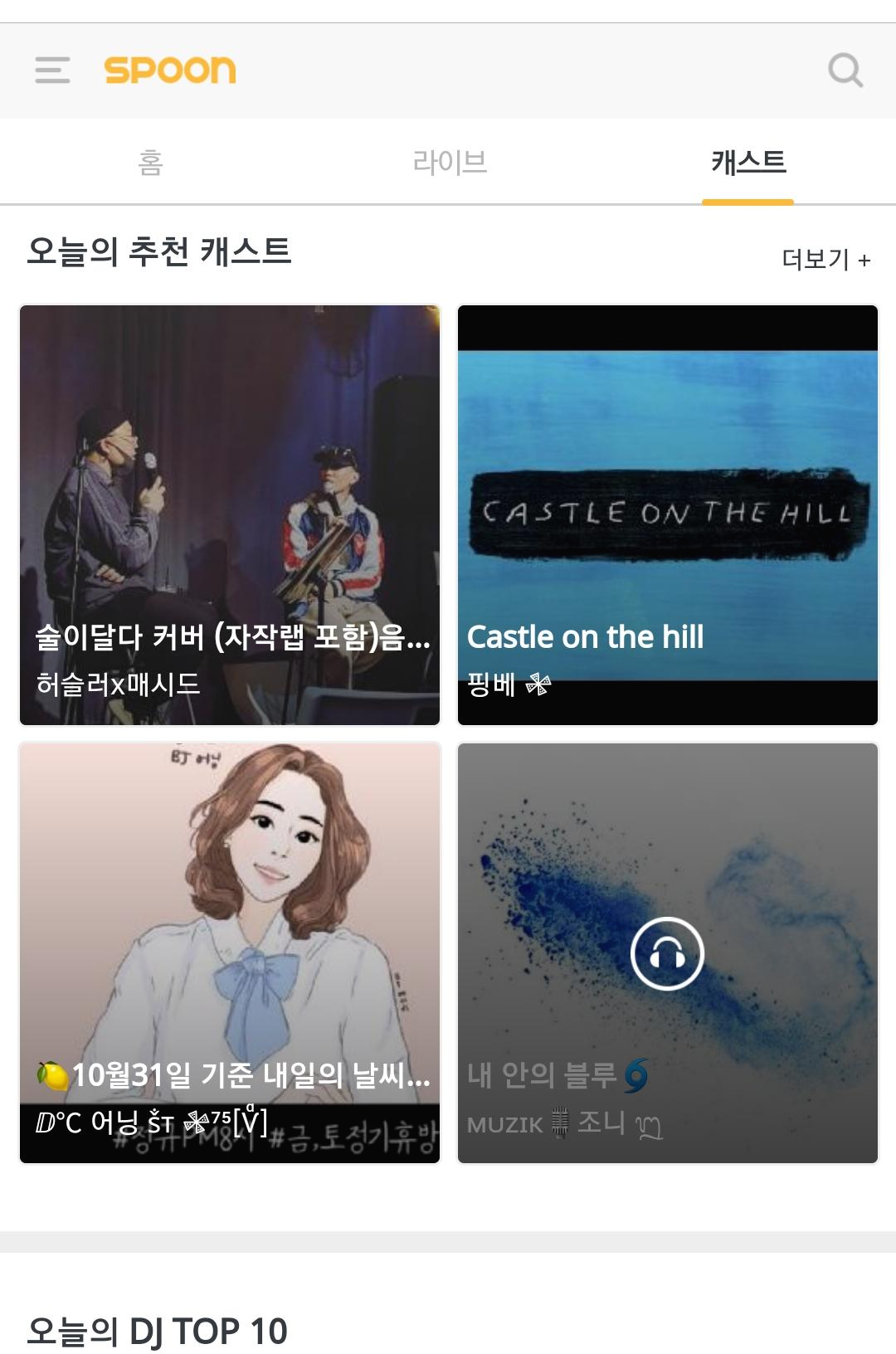Open the 10월31일 기준 내일의 날씨 cast

click(230, 953)
